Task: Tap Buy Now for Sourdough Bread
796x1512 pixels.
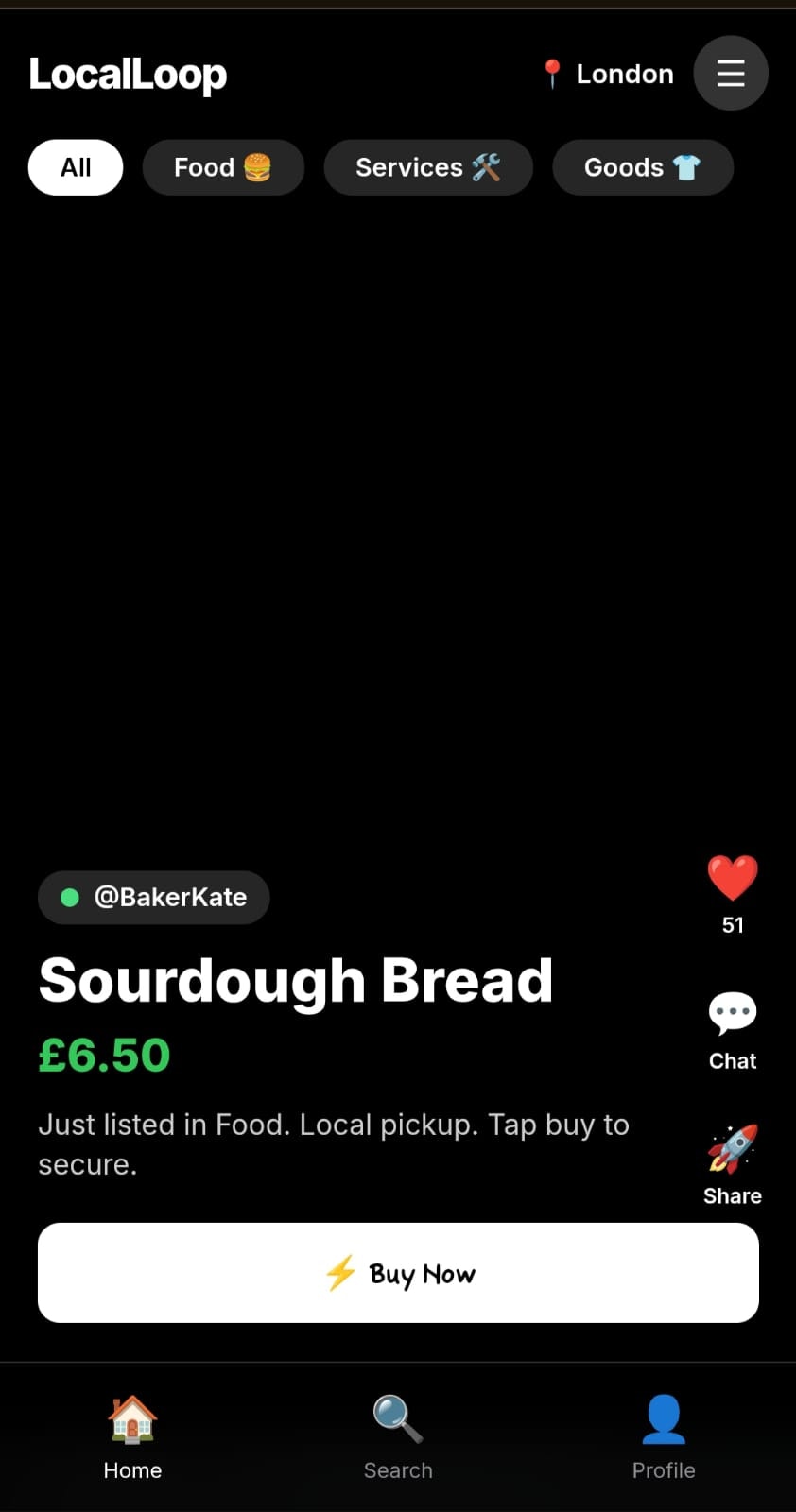Action: click(398, 1273)
